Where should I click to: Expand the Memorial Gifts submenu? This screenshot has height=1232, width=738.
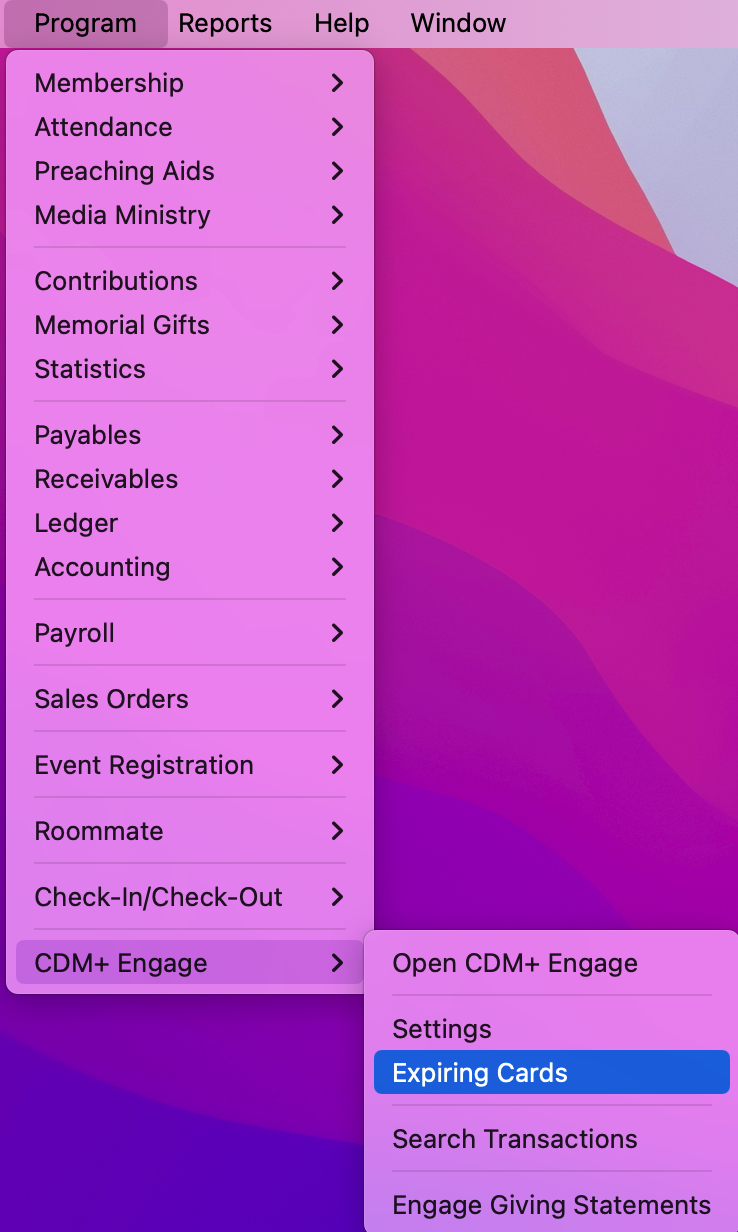click(190, 325)
